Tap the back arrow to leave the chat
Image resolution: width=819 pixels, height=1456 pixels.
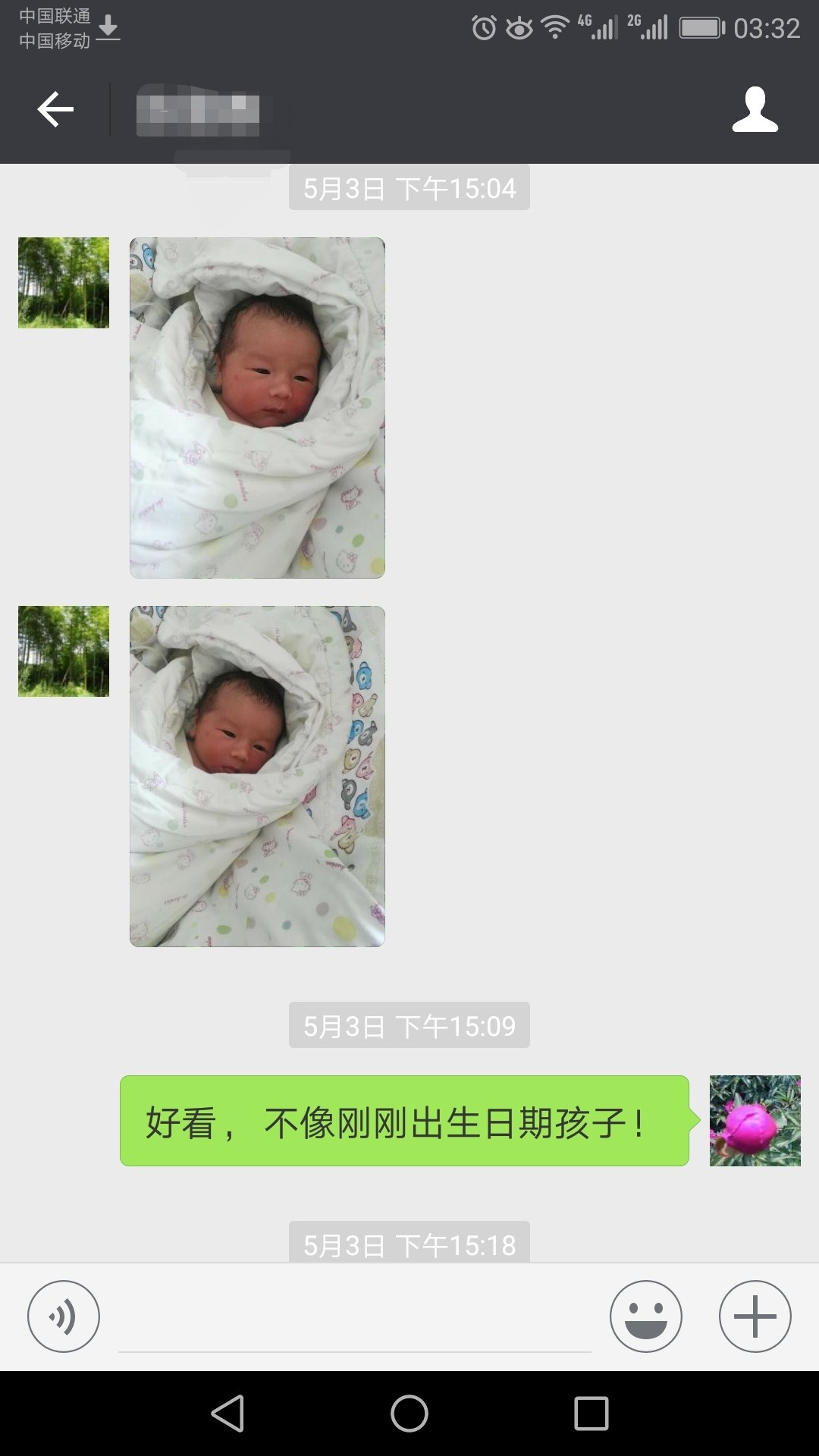coord(55,110)
